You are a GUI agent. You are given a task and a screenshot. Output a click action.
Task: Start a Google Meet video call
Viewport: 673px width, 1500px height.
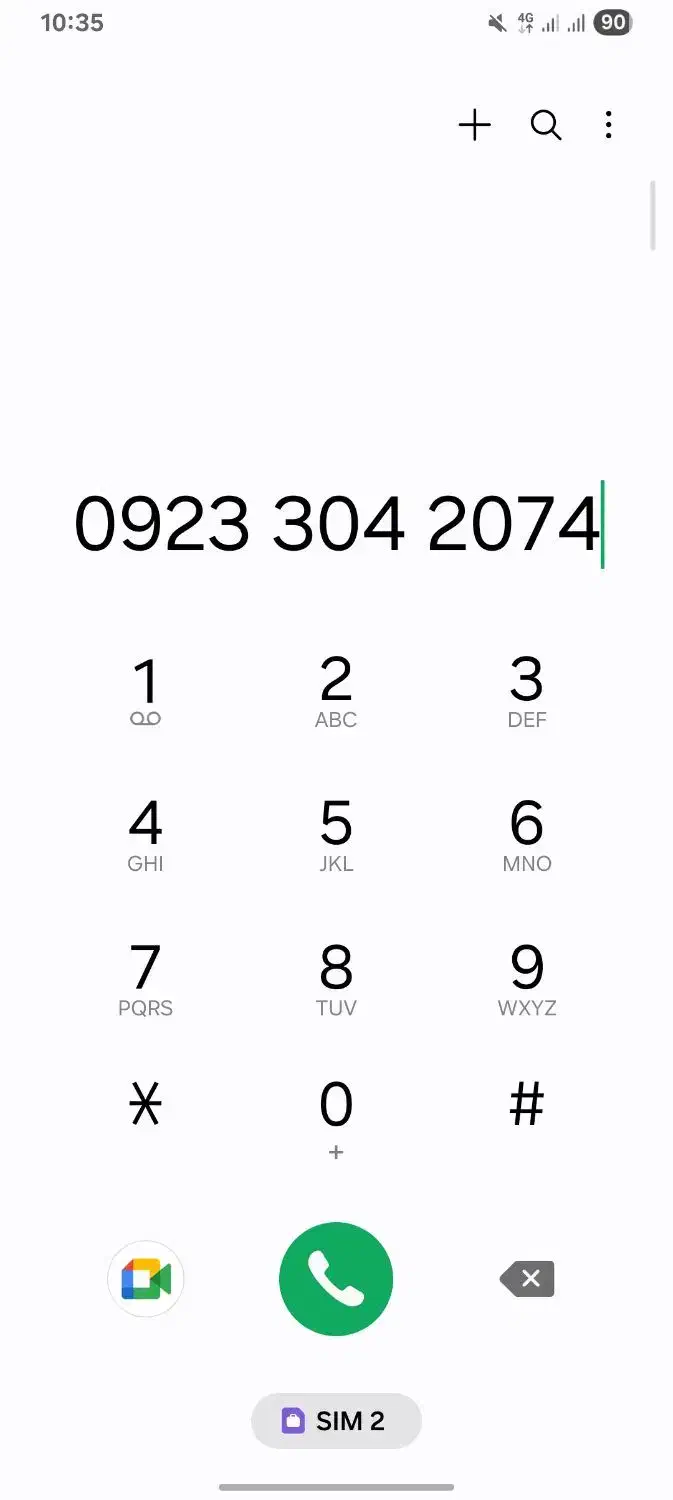pos(146,1279)
